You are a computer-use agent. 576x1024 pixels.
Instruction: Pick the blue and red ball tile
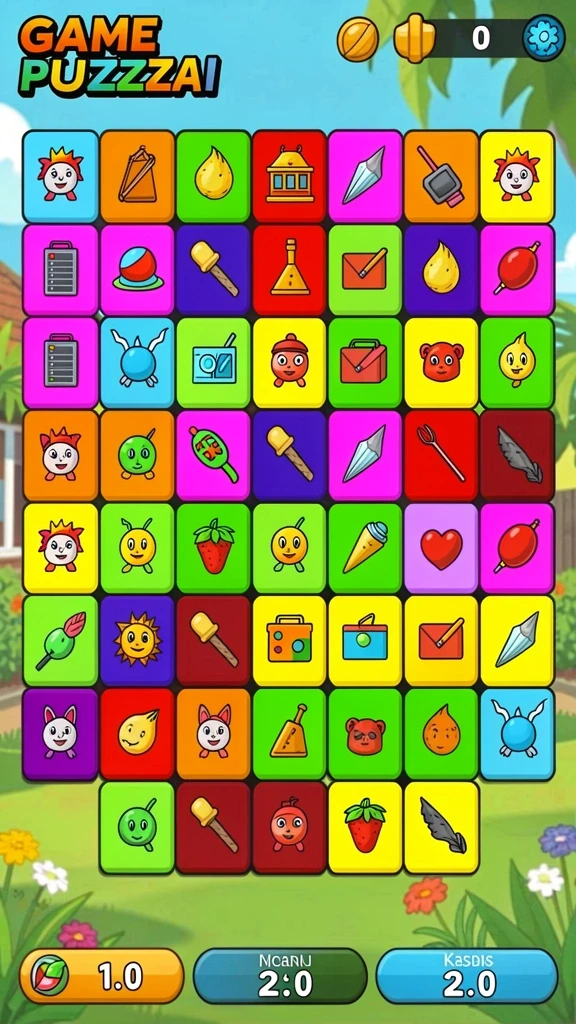137,270
